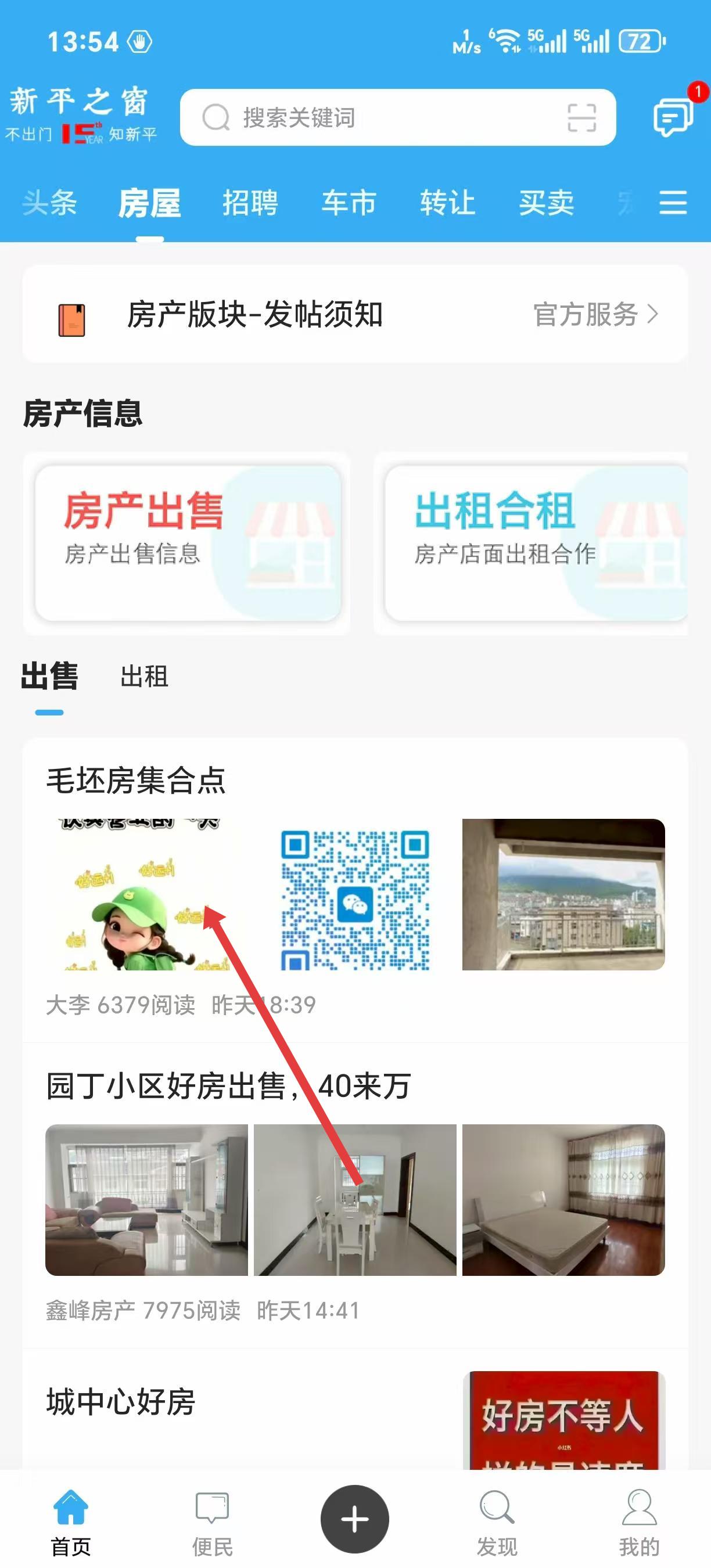Open the channel list menu icon
This screenshot has height=1568, width=711.
coord(673,202)
